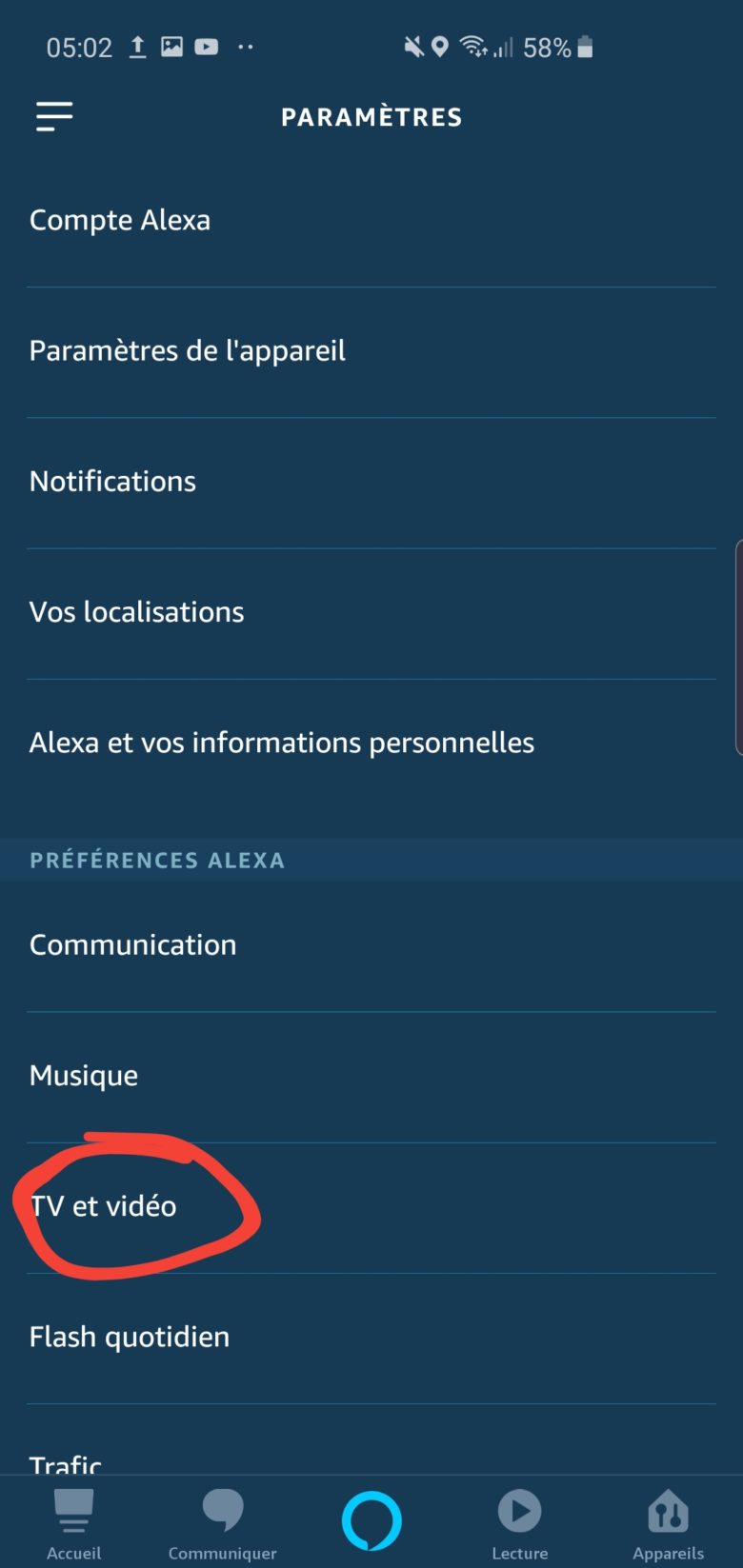This screenshot has width=743, height=1568.
Task: Open the hamburger drawer menu
Action: point(54,117)
